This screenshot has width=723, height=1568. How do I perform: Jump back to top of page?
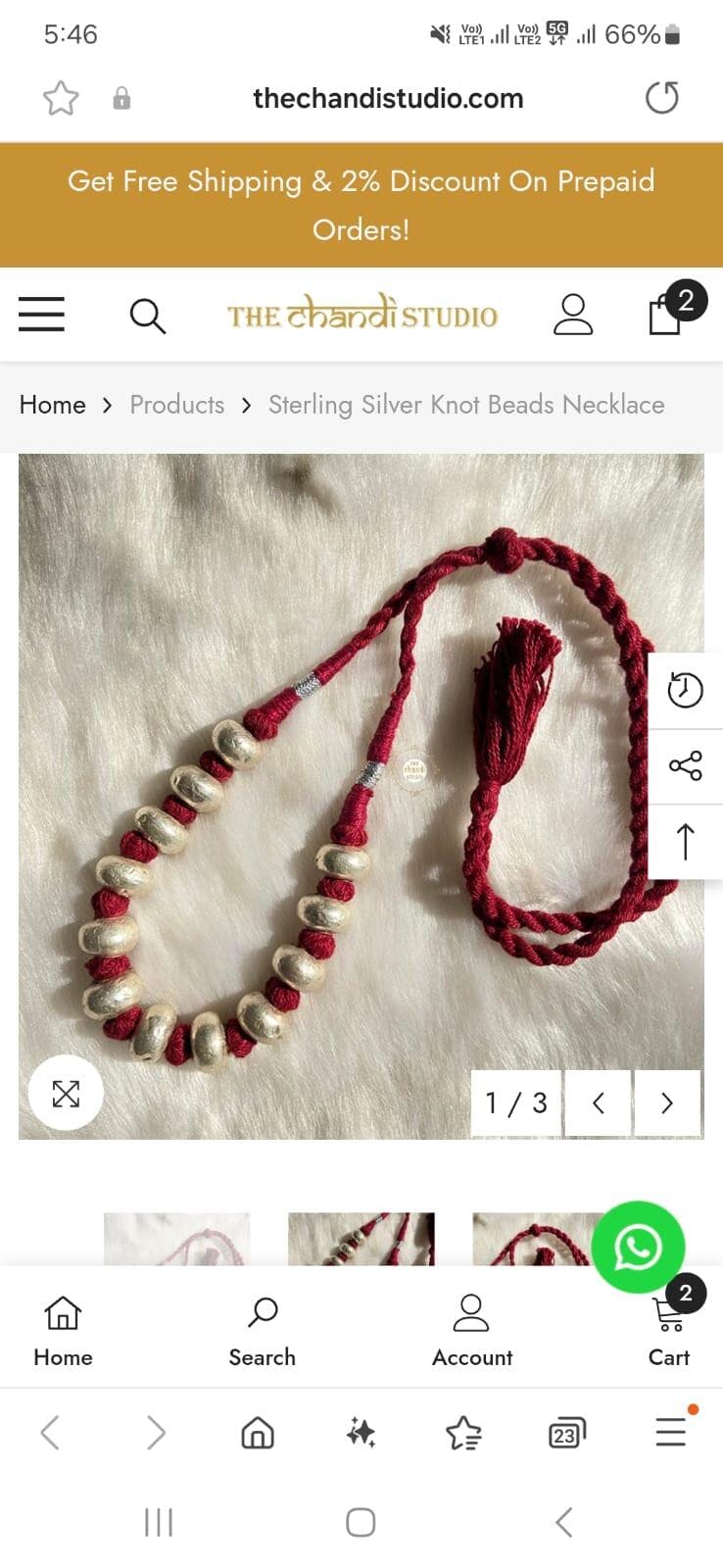click(x=685, y=842)
